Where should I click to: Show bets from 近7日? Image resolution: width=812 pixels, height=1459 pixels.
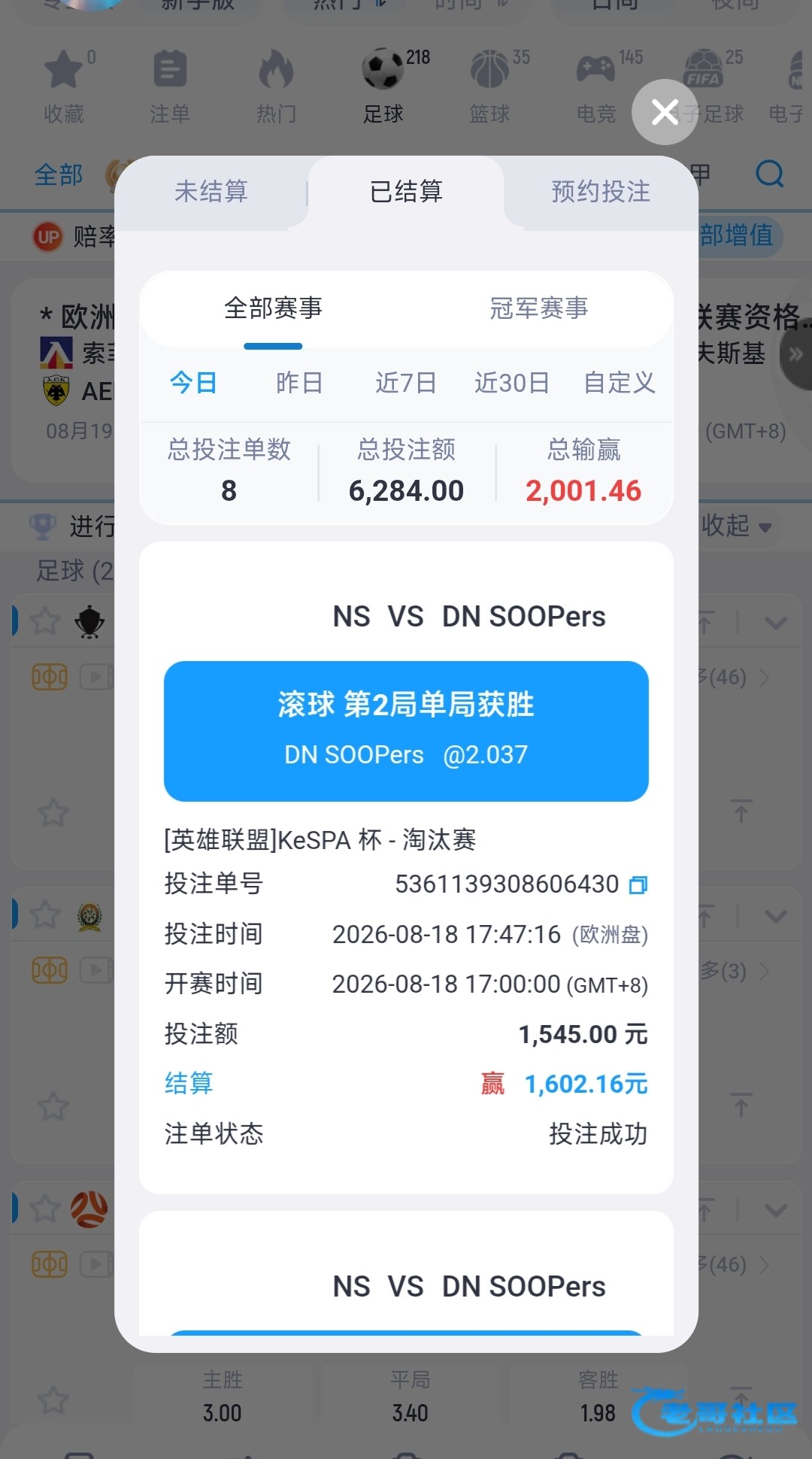406,383
